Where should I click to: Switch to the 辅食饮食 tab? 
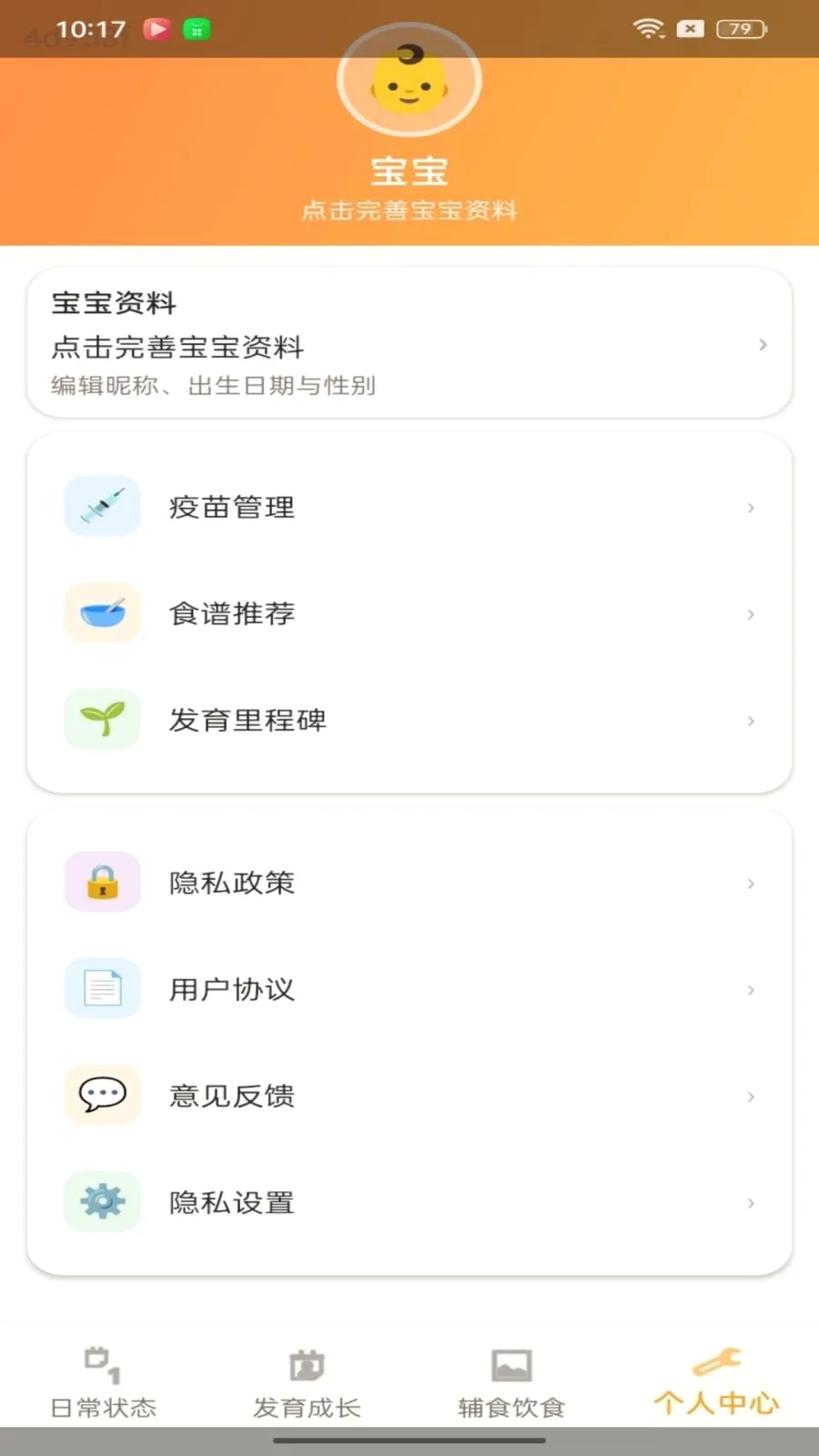(x=511, y=1383)
